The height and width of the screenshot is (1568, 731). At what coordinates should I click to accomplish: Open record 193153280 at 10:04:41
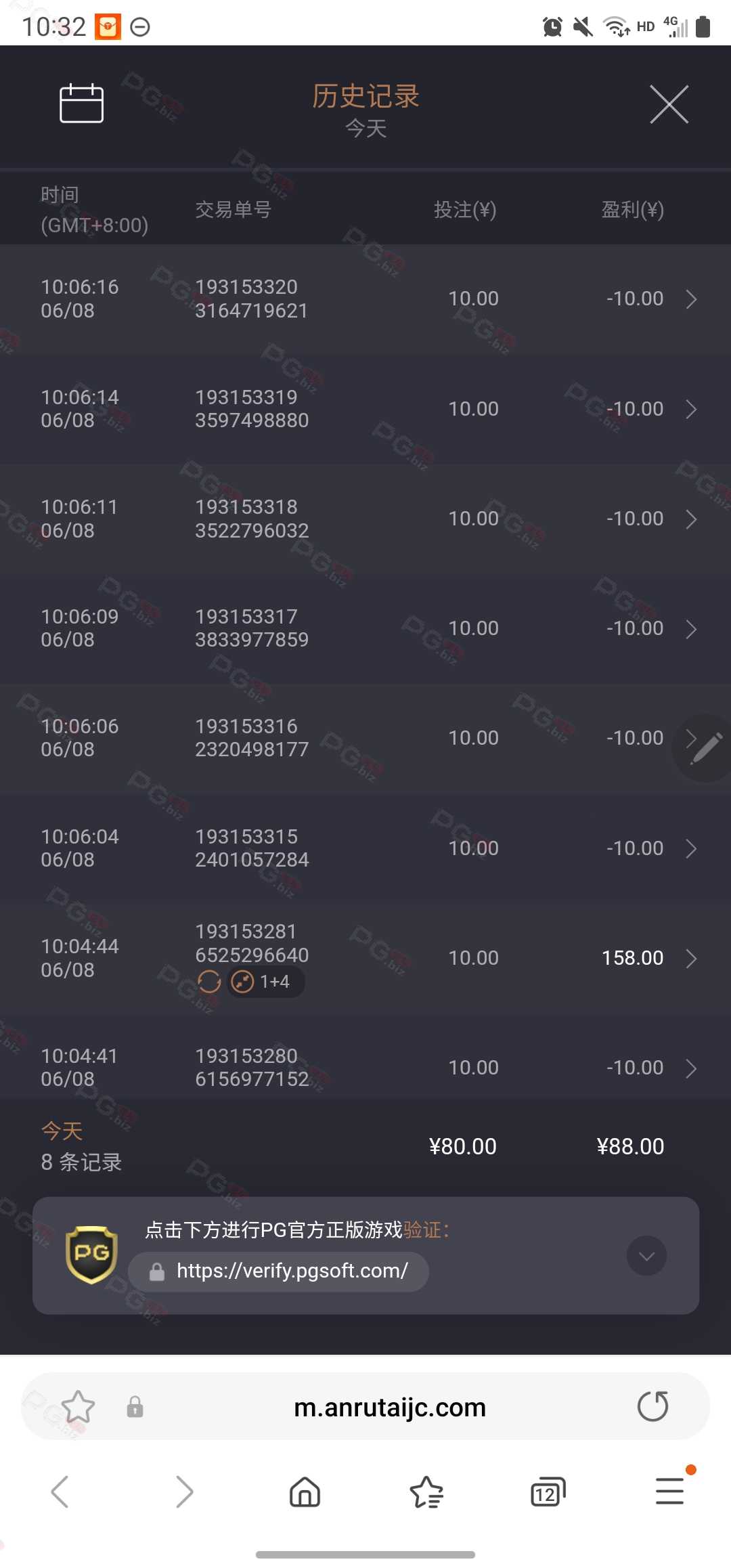pyautogui.click(x=365, y=1068)
